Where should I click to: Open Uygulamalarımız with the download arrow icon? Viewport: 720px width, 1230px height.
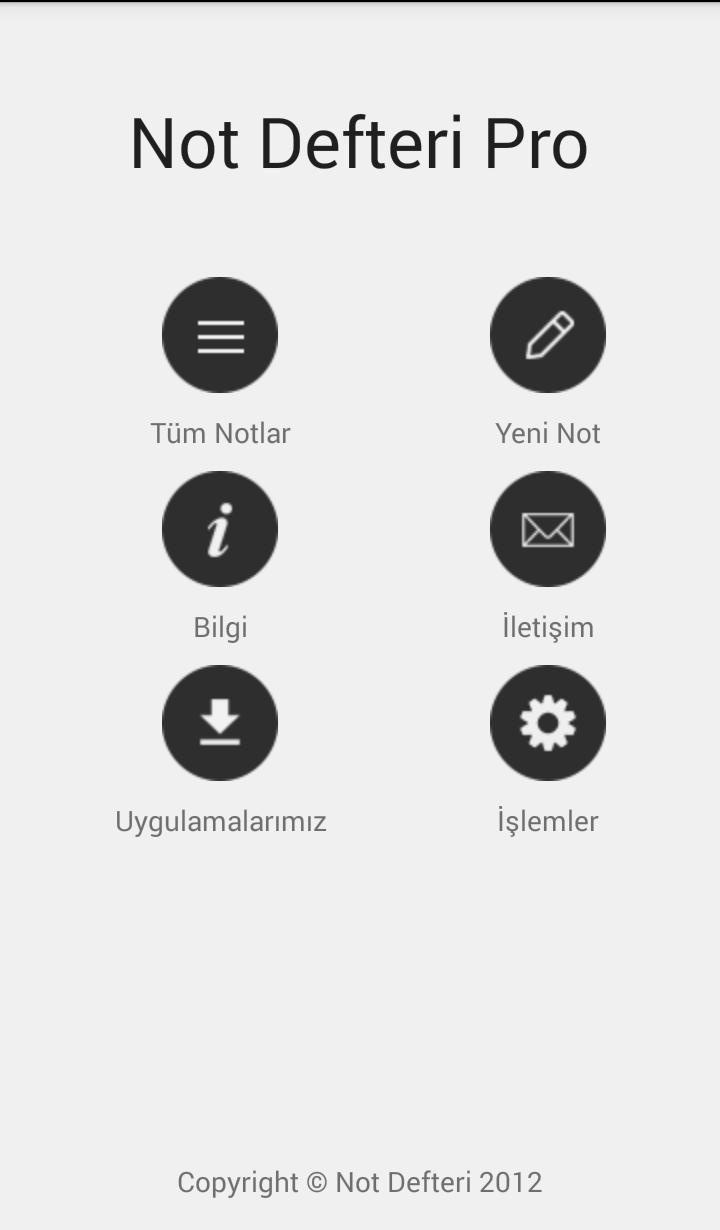[x=220, y=723]
